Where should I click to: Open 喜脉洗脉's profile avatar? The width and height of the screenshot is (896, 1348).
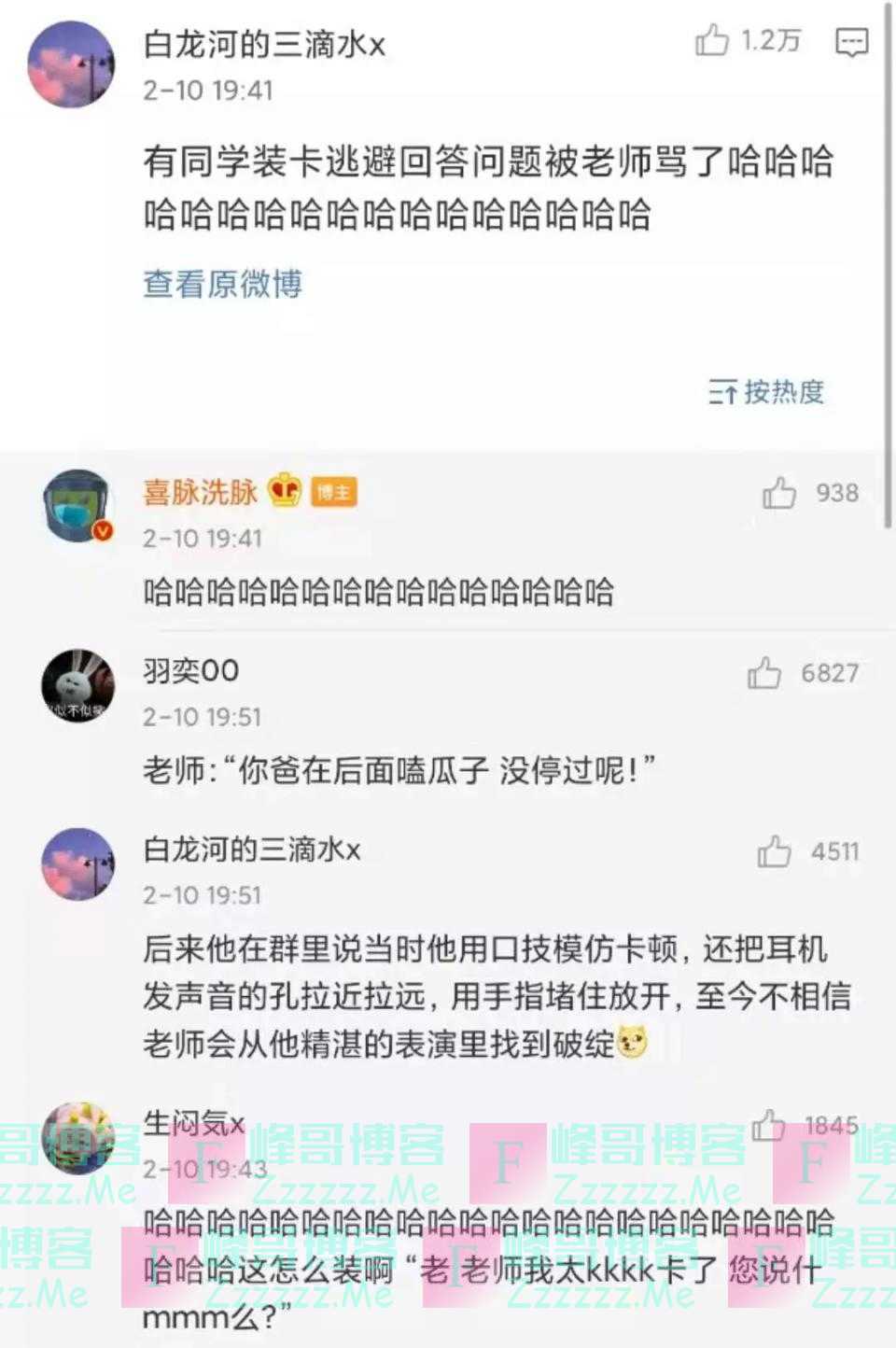(x=78, y=505)
